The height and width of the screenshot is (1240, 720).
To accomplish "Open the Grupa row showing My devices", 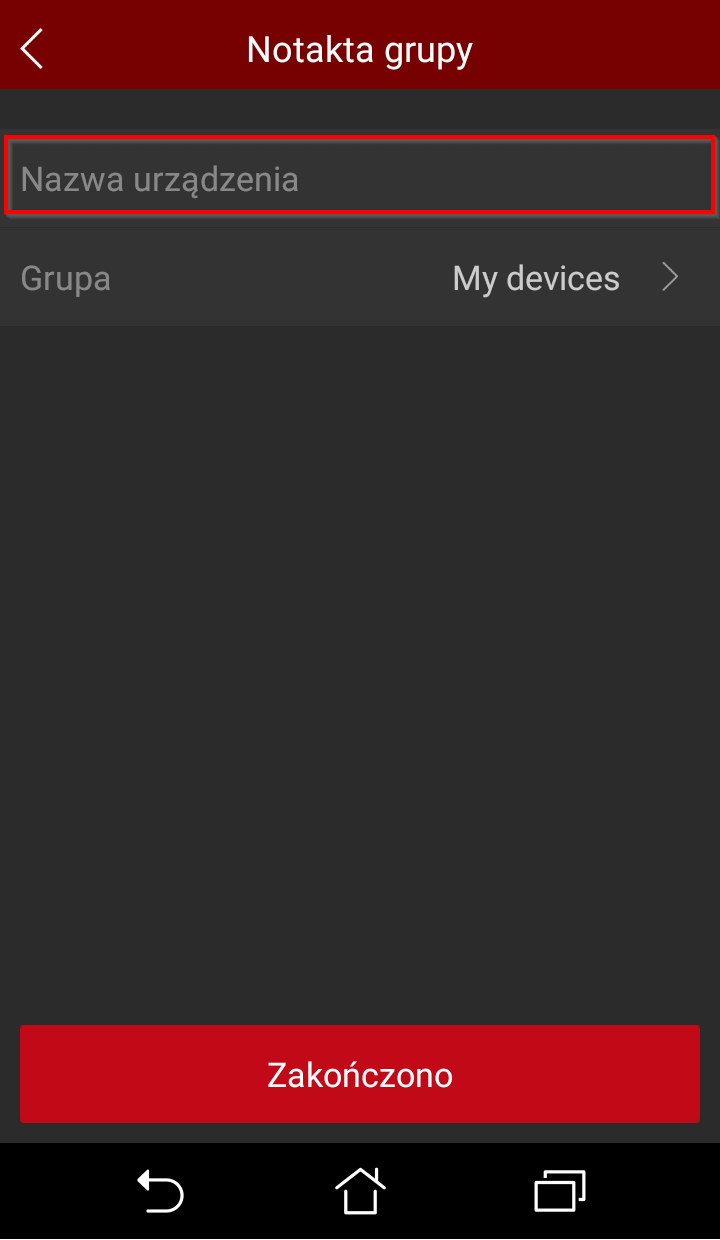I will (x=360, y=277).
